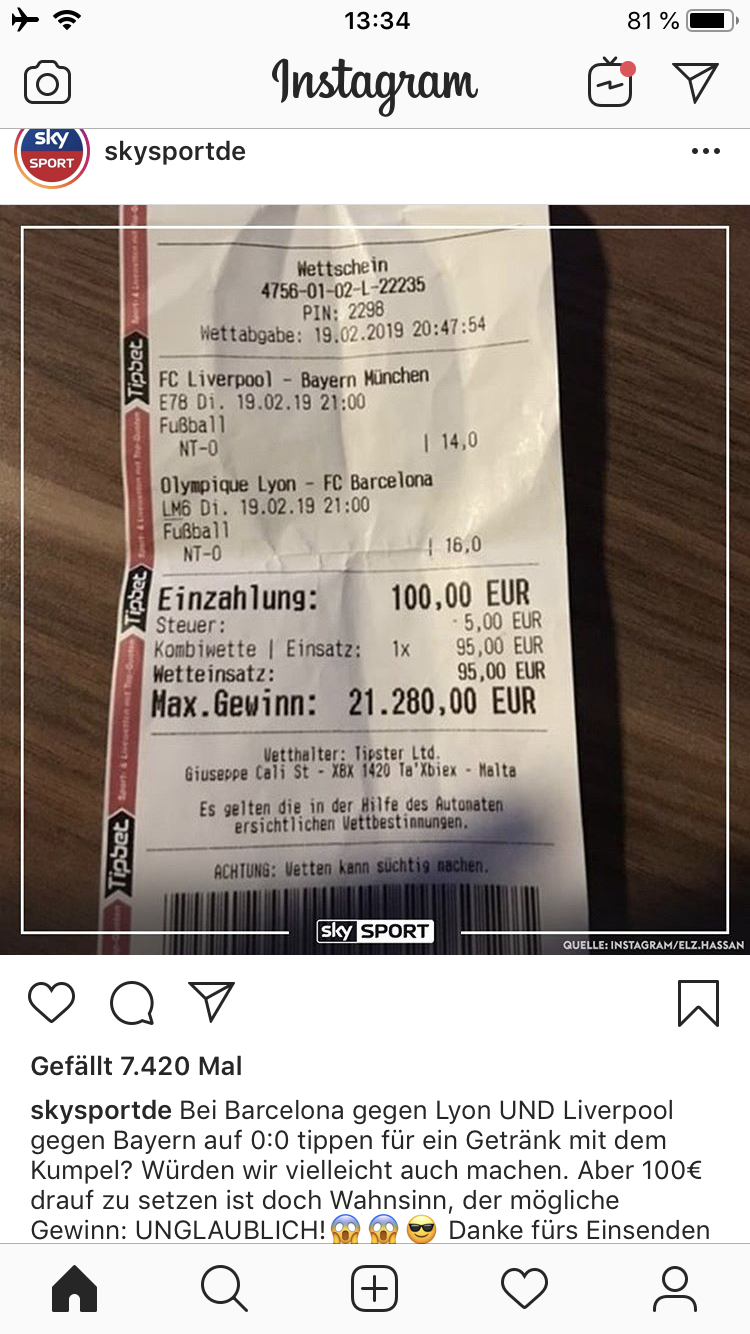Screen dimensions: 750x1334
Task: Open direct messages
Action: tap(696, 82)
